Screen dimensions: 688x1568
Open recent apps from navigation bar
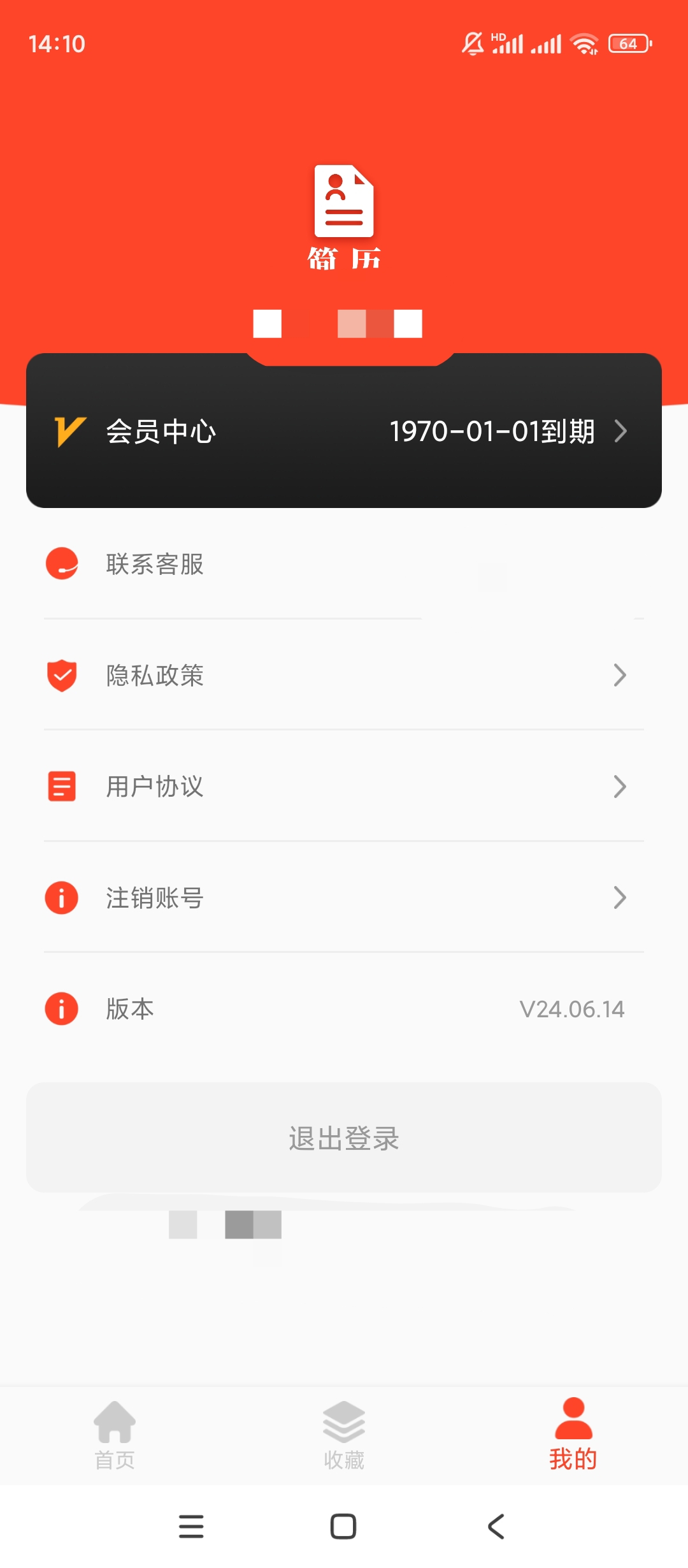[191, 1526]
